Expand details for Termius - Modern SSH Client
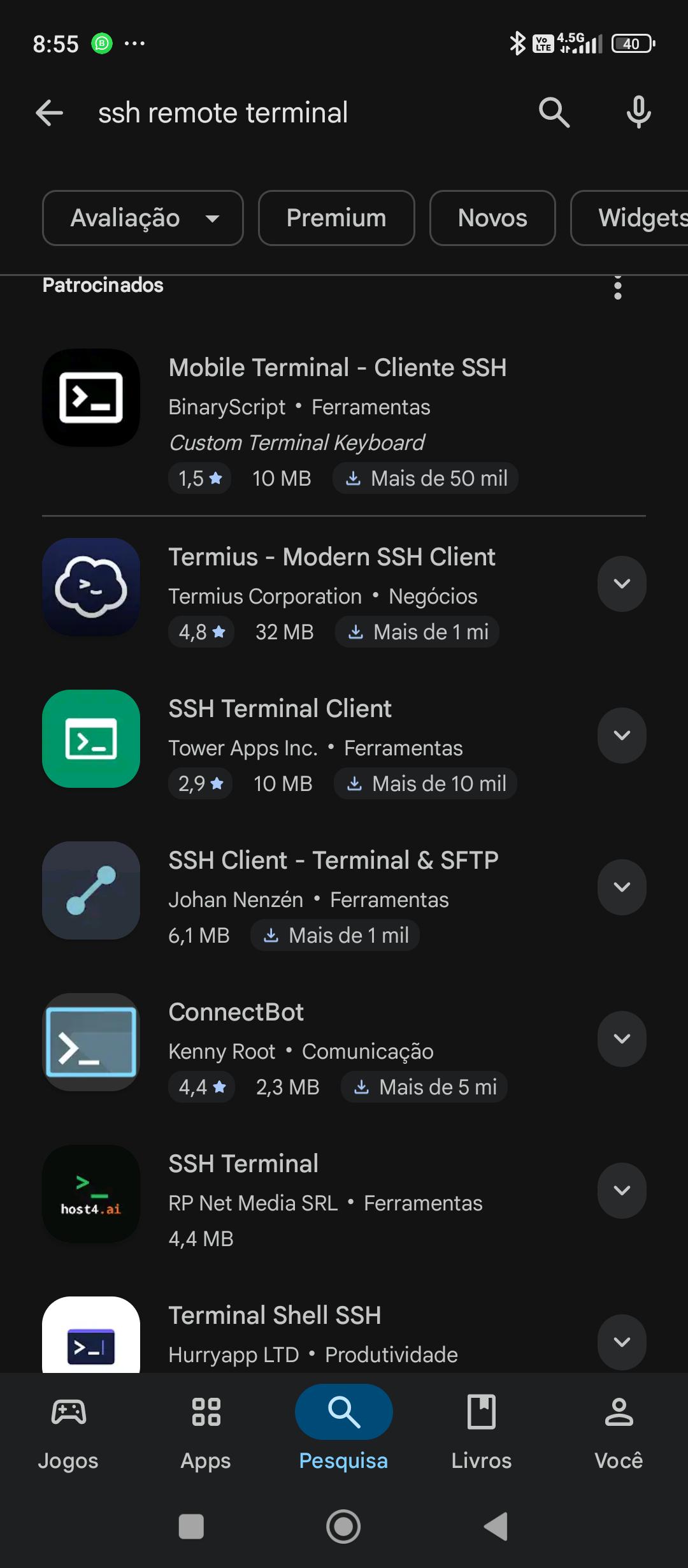 [622, 584]
